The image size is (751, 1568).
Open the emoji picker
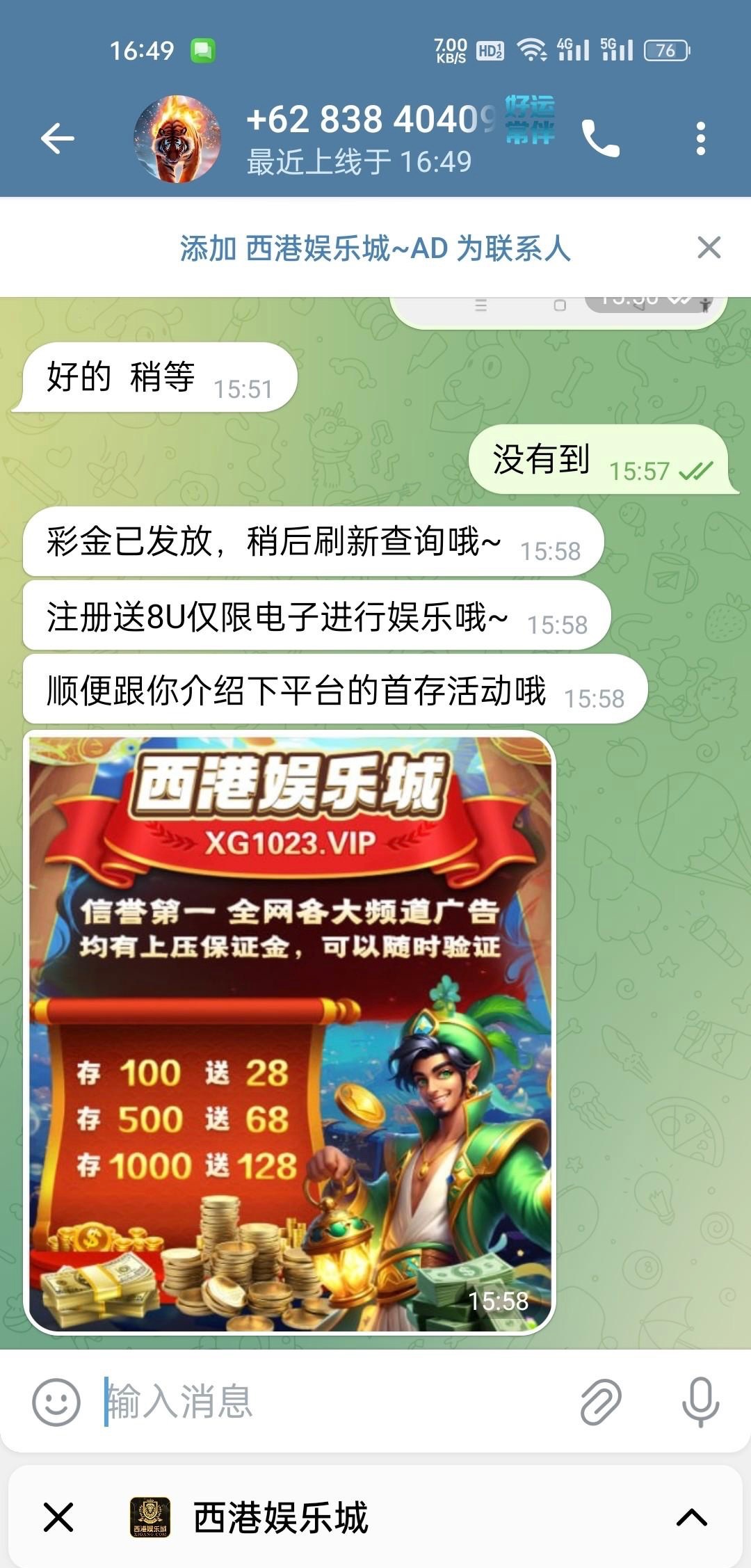point(56,1402)
